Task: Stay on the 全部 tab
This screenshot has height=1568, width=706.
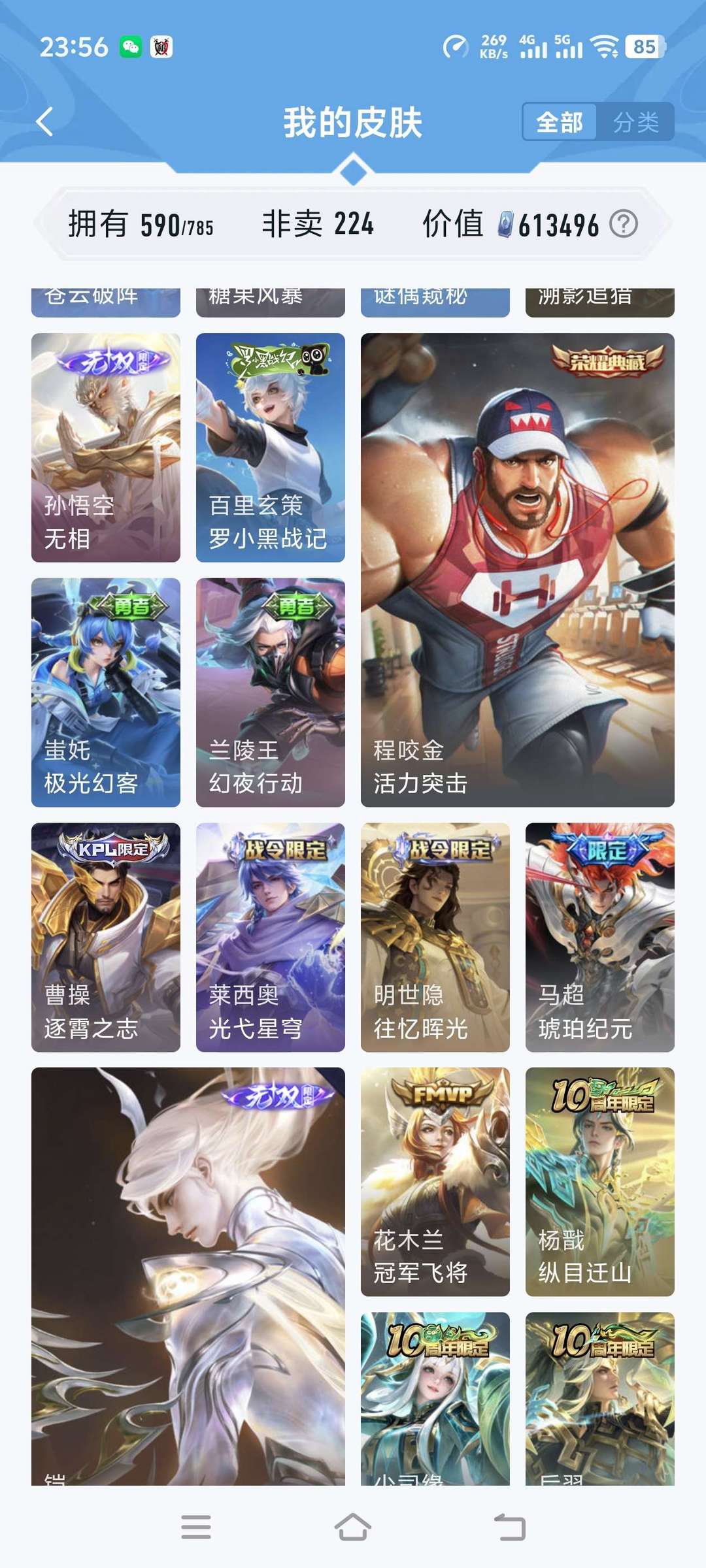Action: tap(562, 122)
